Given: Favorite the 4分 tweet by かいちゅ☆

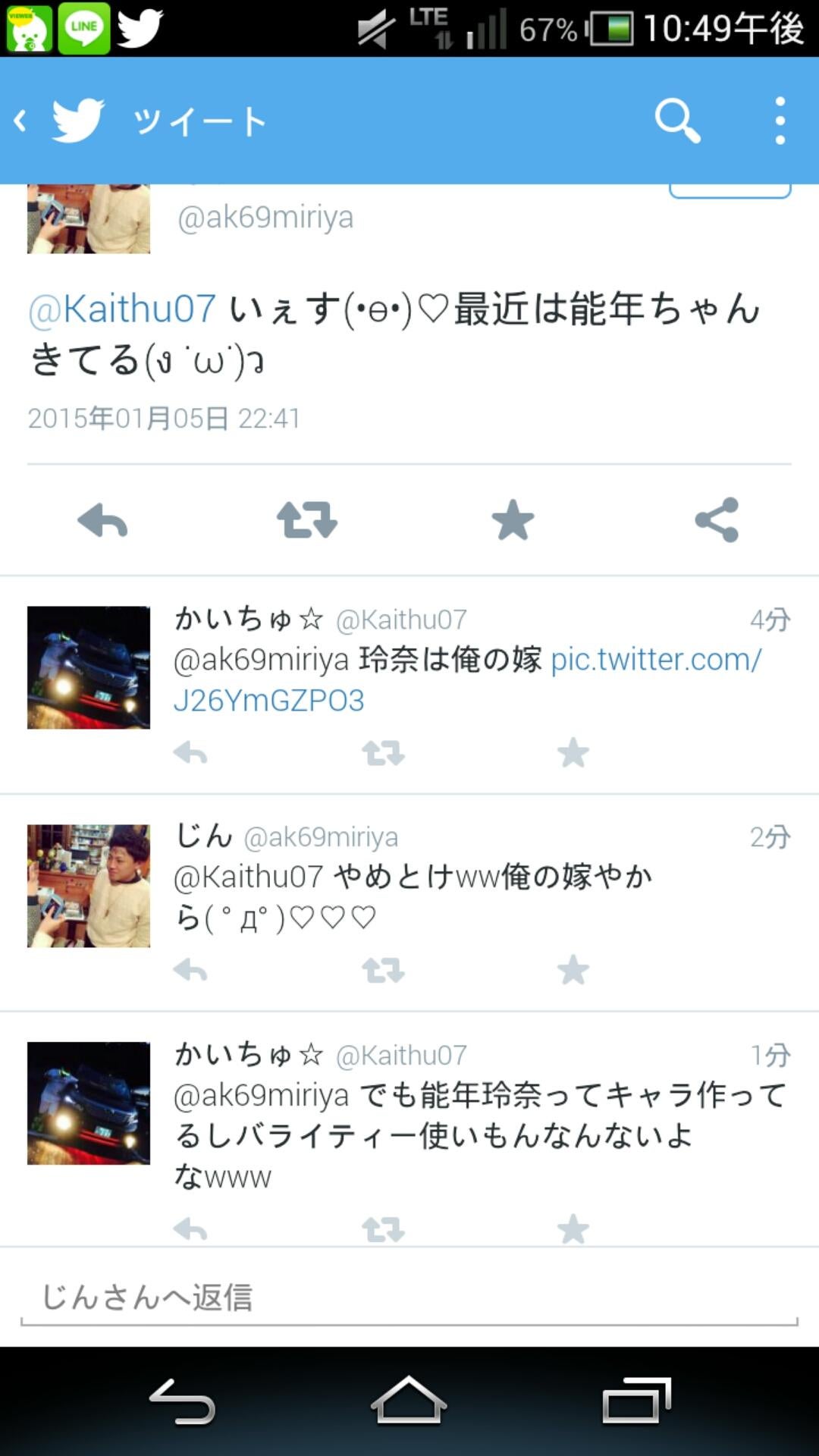Looking at the screenshot, I should [x=573, y=754].
